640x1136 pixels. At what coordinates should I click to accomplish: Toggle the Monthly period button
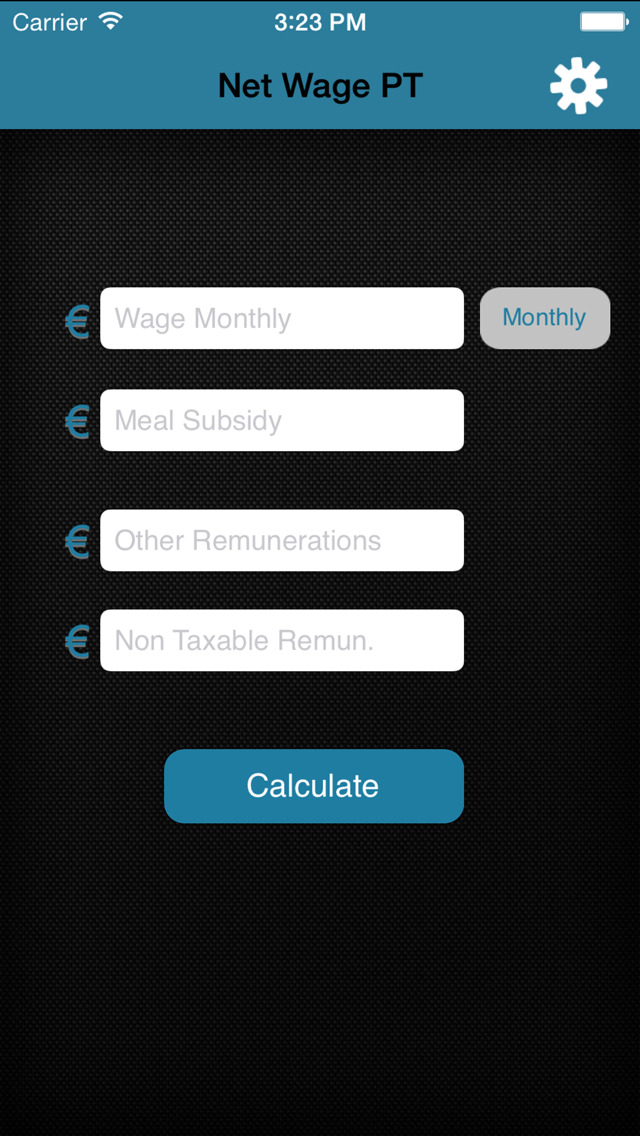545,318
